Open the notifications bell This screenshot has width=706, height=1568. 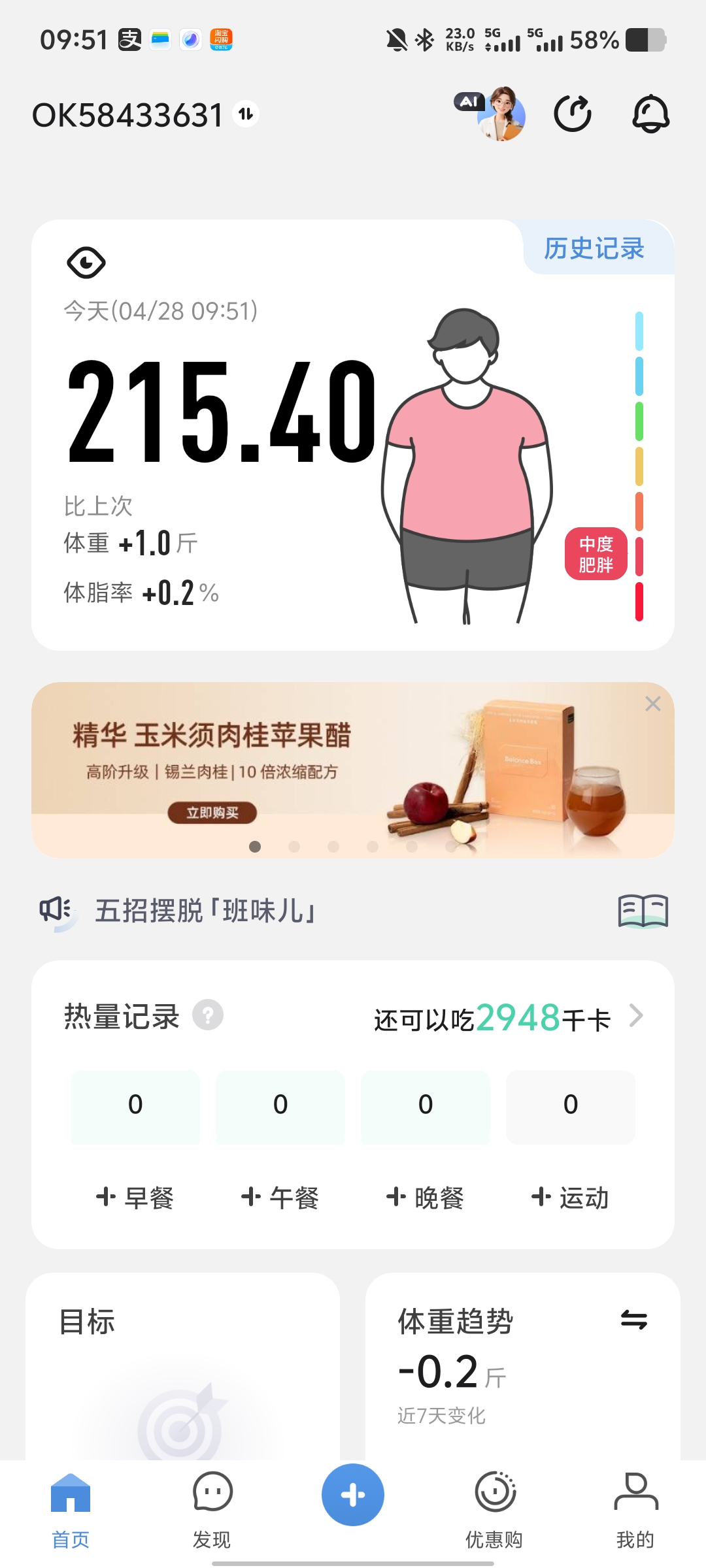tap(650, 114)
